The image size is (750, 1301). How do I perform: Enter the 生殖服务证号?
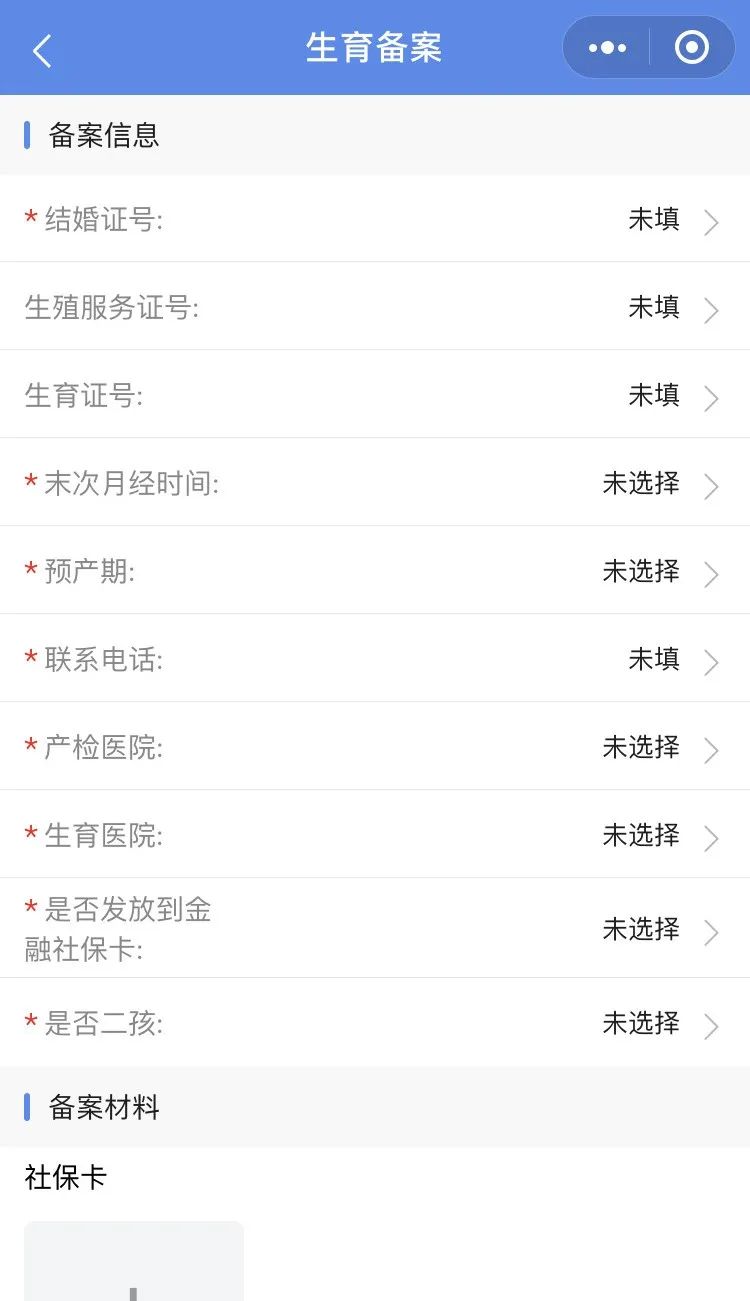tap(655, 307)
